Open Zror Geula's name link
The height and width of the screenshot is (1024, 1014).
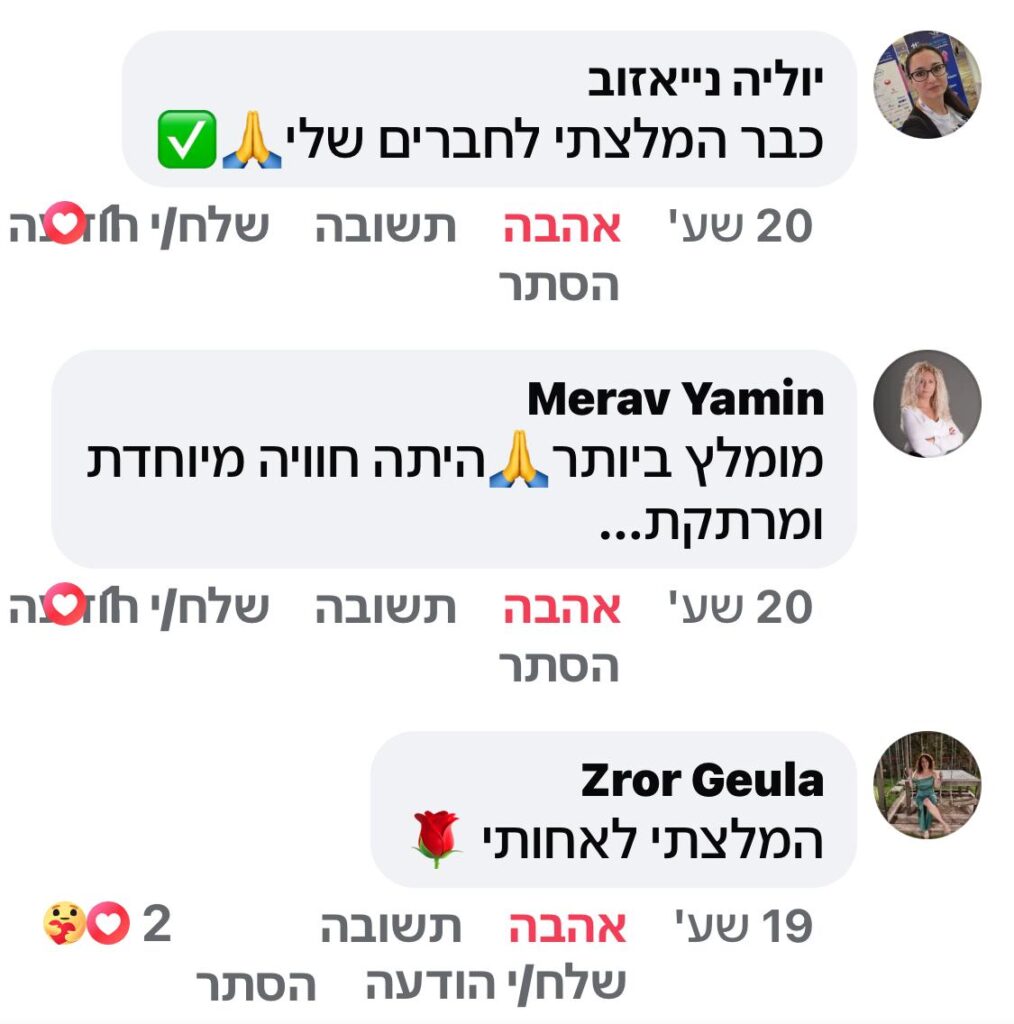pyautogui.click(x=702, y=781)
